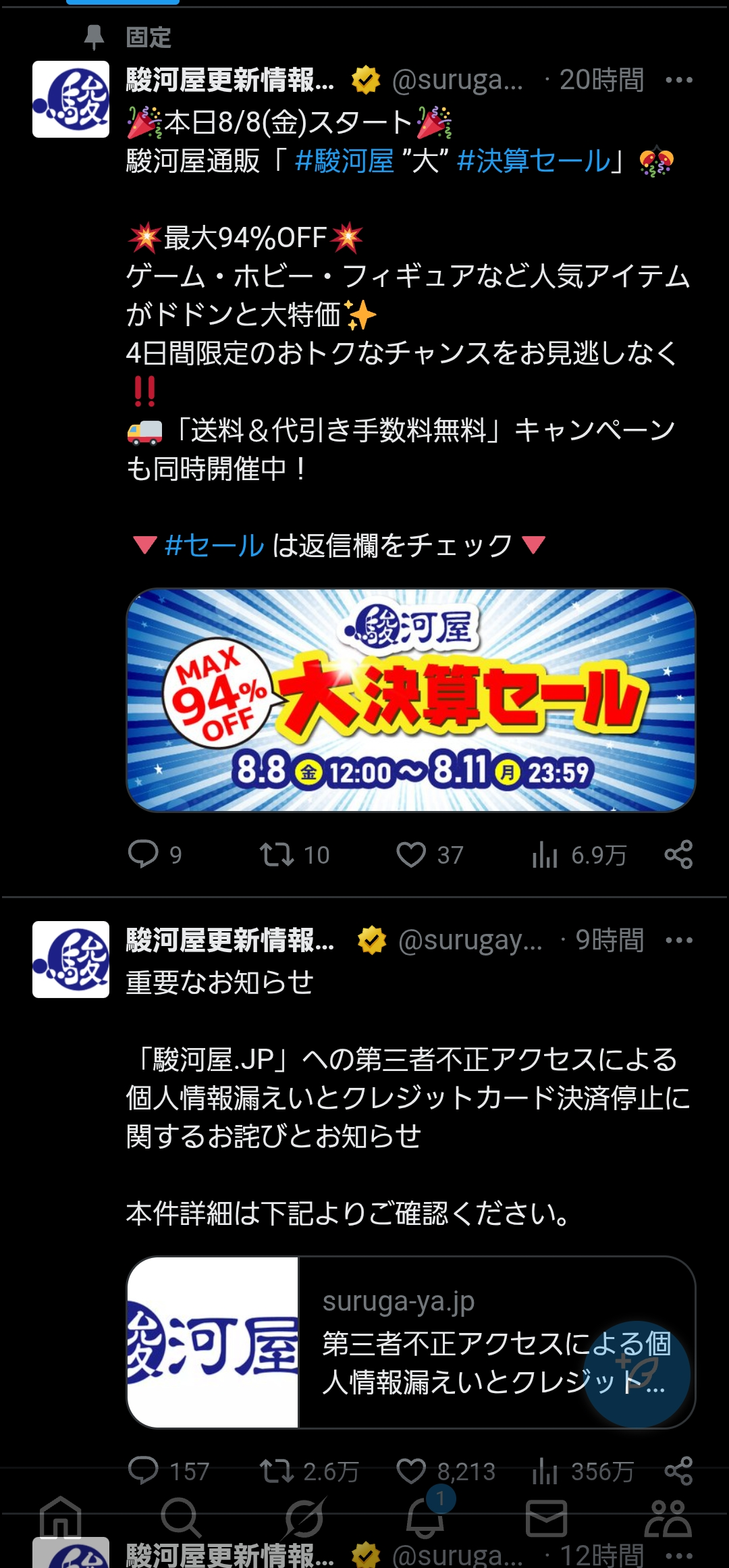The image size is (729, 1568).
Task: Open the Messages tab
Action: (546, 1519)
